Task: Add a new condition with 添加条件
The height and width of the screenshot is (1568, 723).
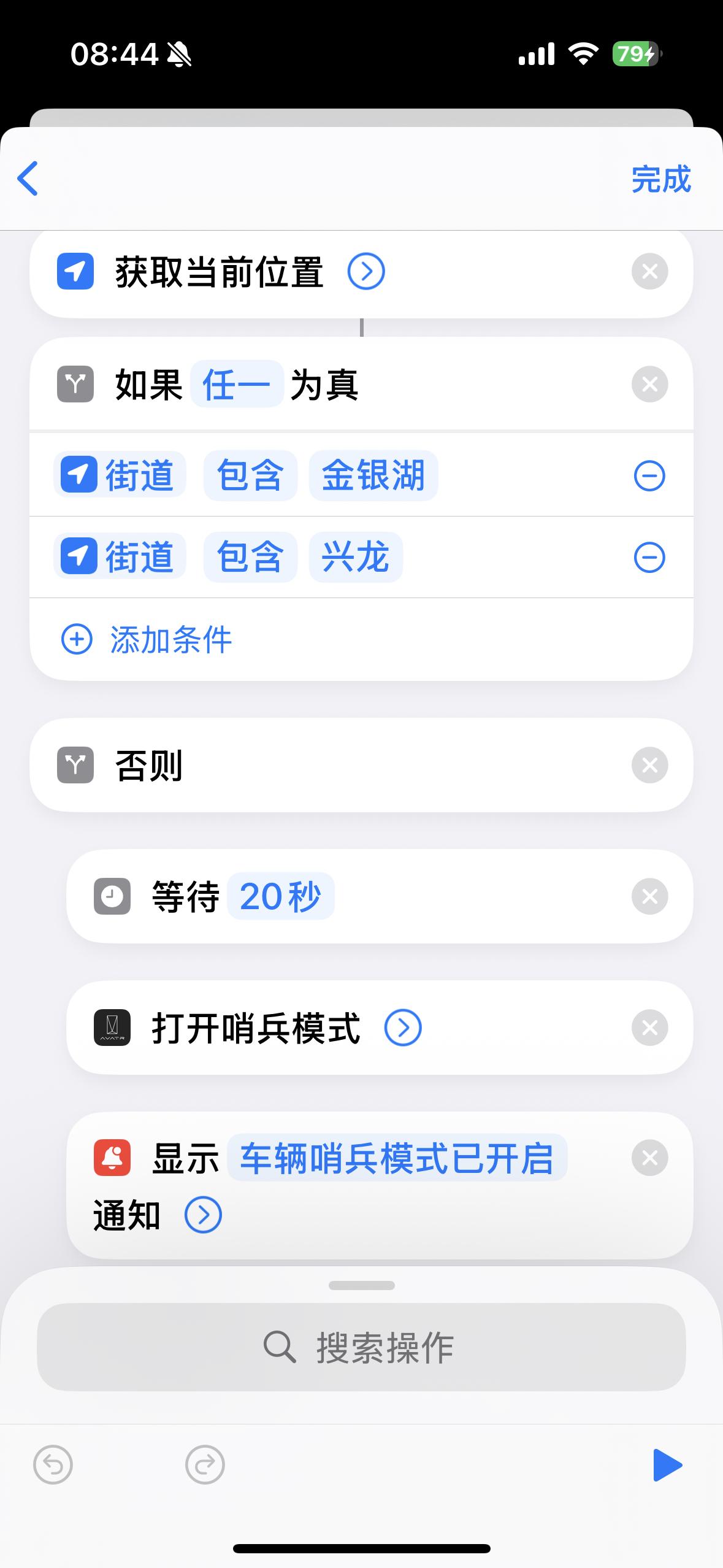Action: click(147, 639)
